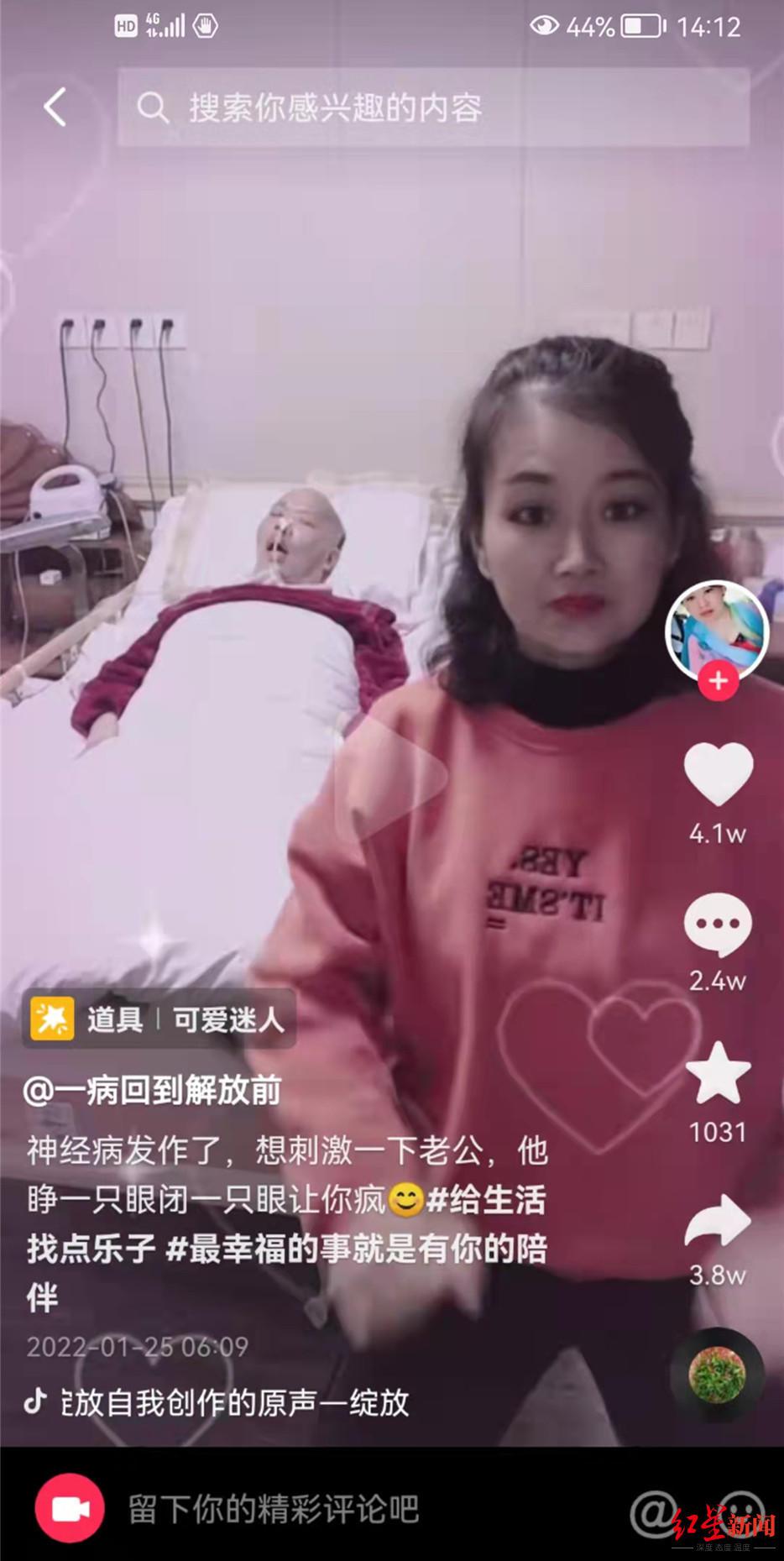Follow the creator with the red plus
Image resolution: width=784 pixels, height=1561 pixels.
coord(718,680)
